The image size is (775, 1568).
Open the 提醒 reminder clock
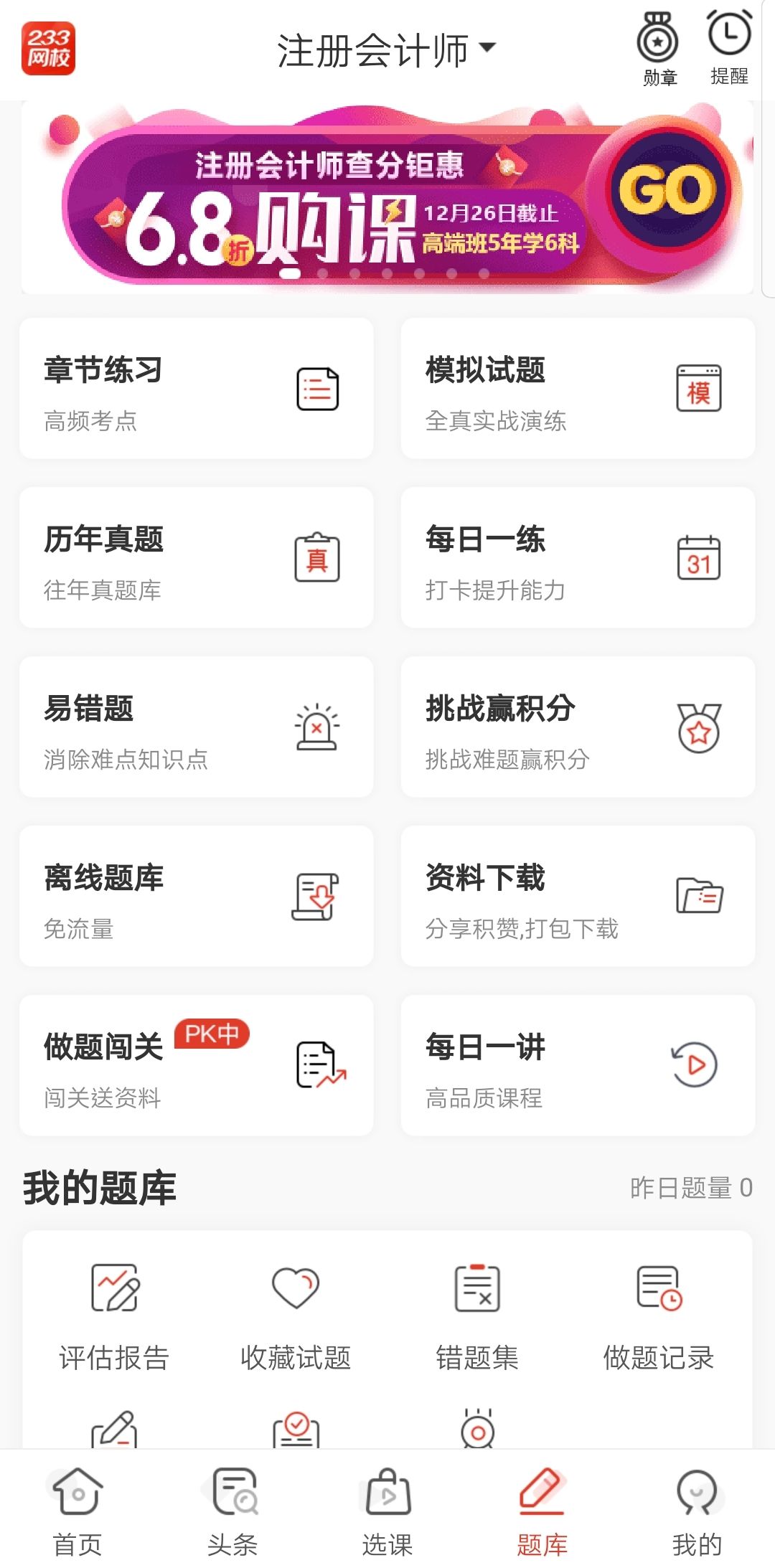(x=729, y=47)
